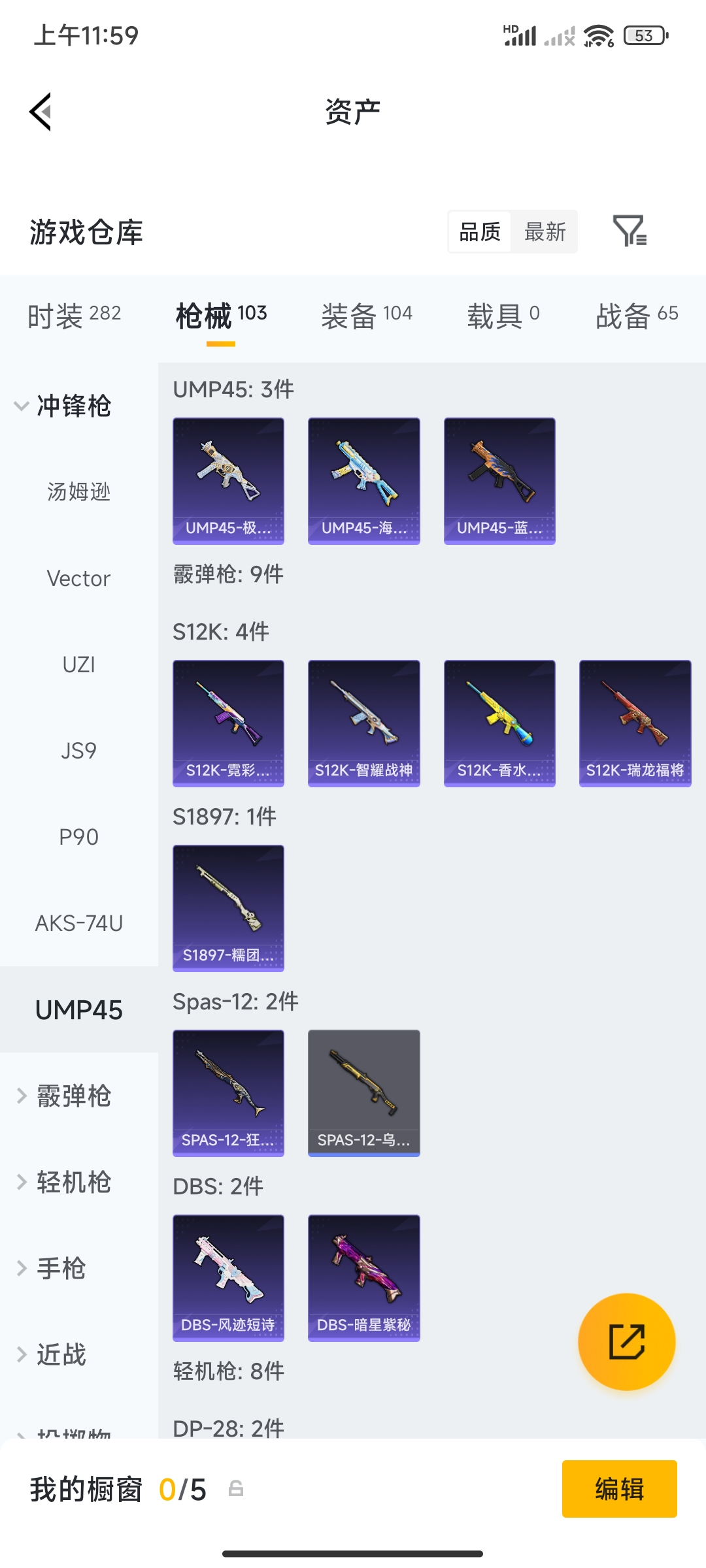This screenshot has height=1568, width=706.
Task: Tap 编辑 to edit my showcase
Action: click(619, 1489)
